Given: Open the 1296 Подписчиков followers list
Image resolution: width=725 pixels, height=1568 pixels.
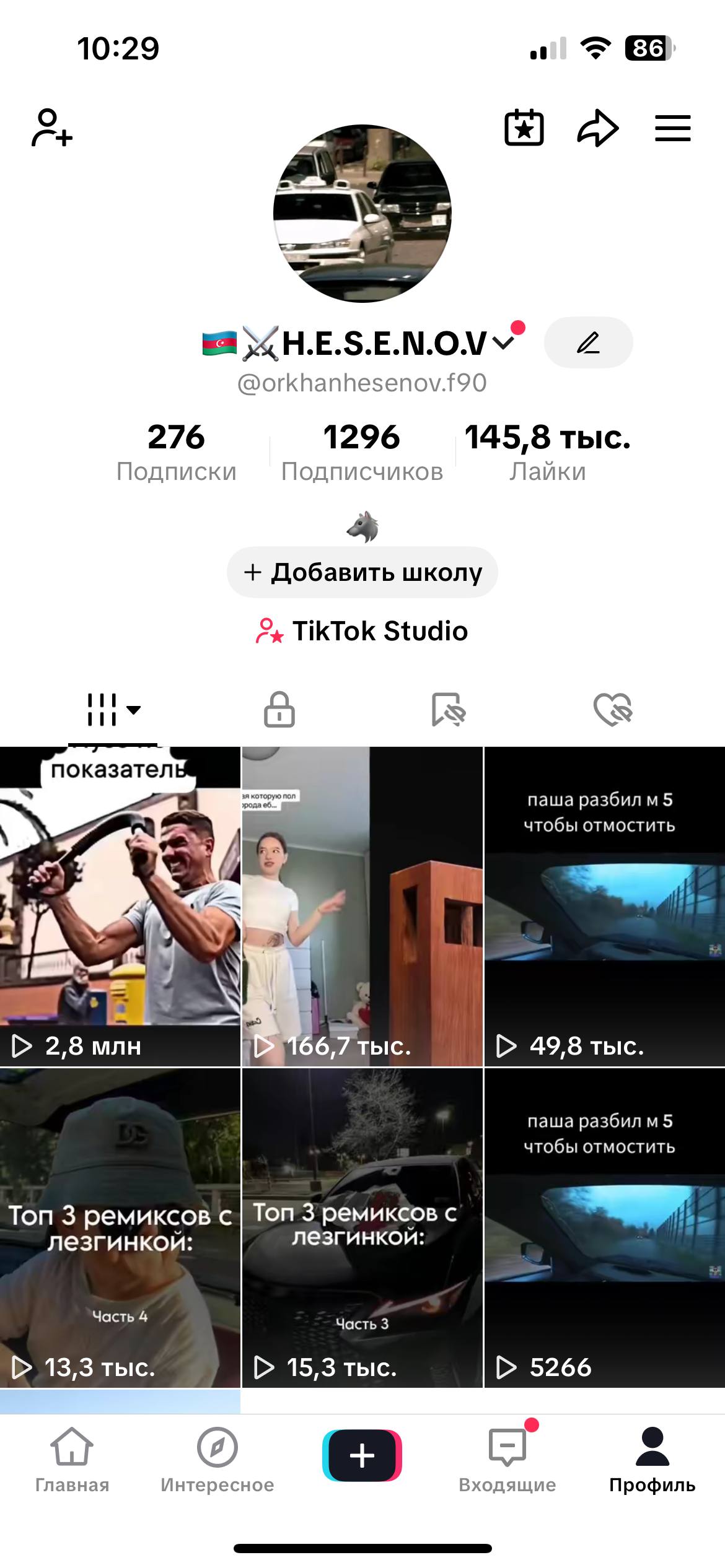Looking at the screenshot, I should [x=362, y=452].
